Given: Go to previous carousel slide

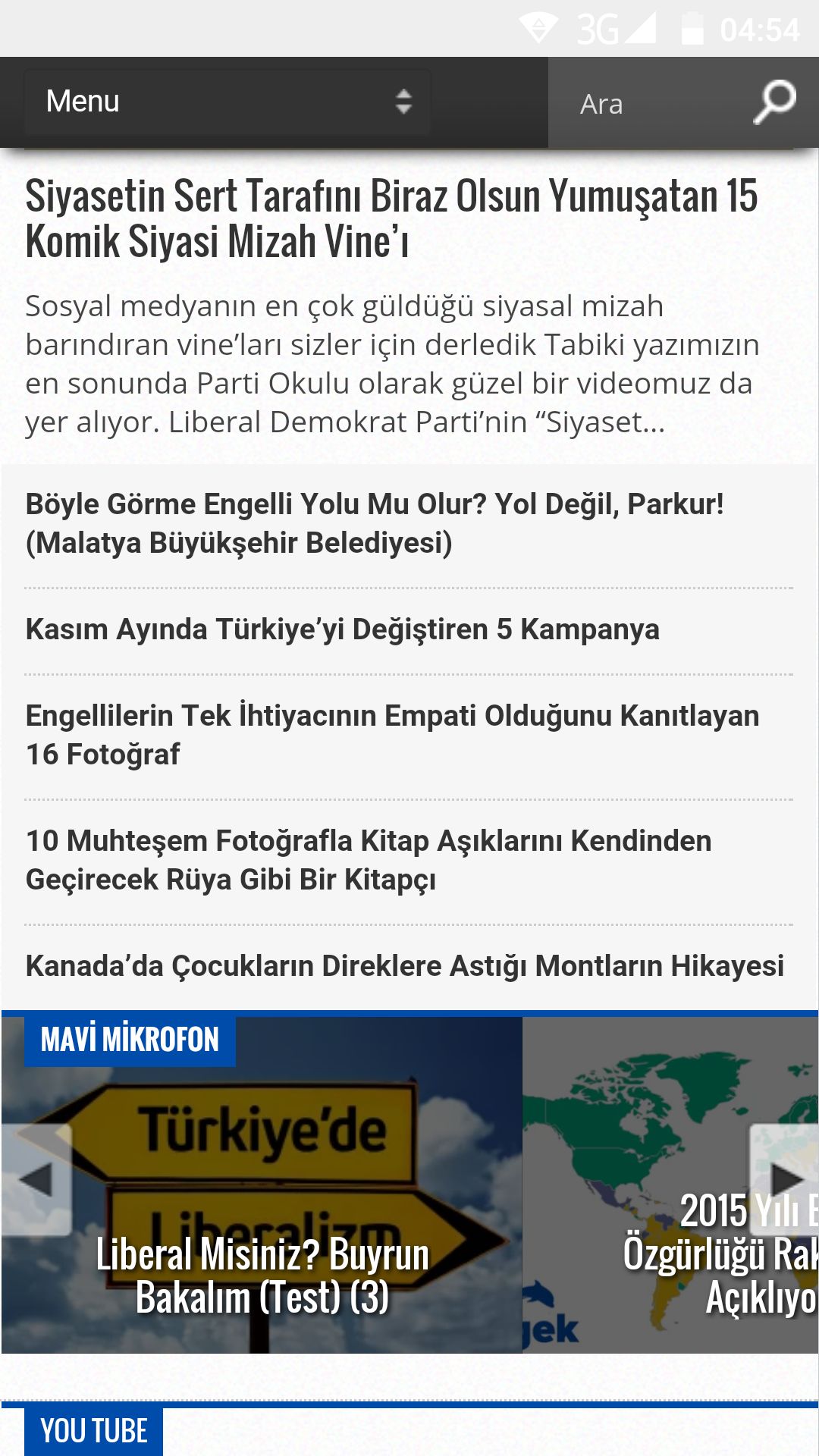Looking at the screenshot, I should coord(36,1180).
